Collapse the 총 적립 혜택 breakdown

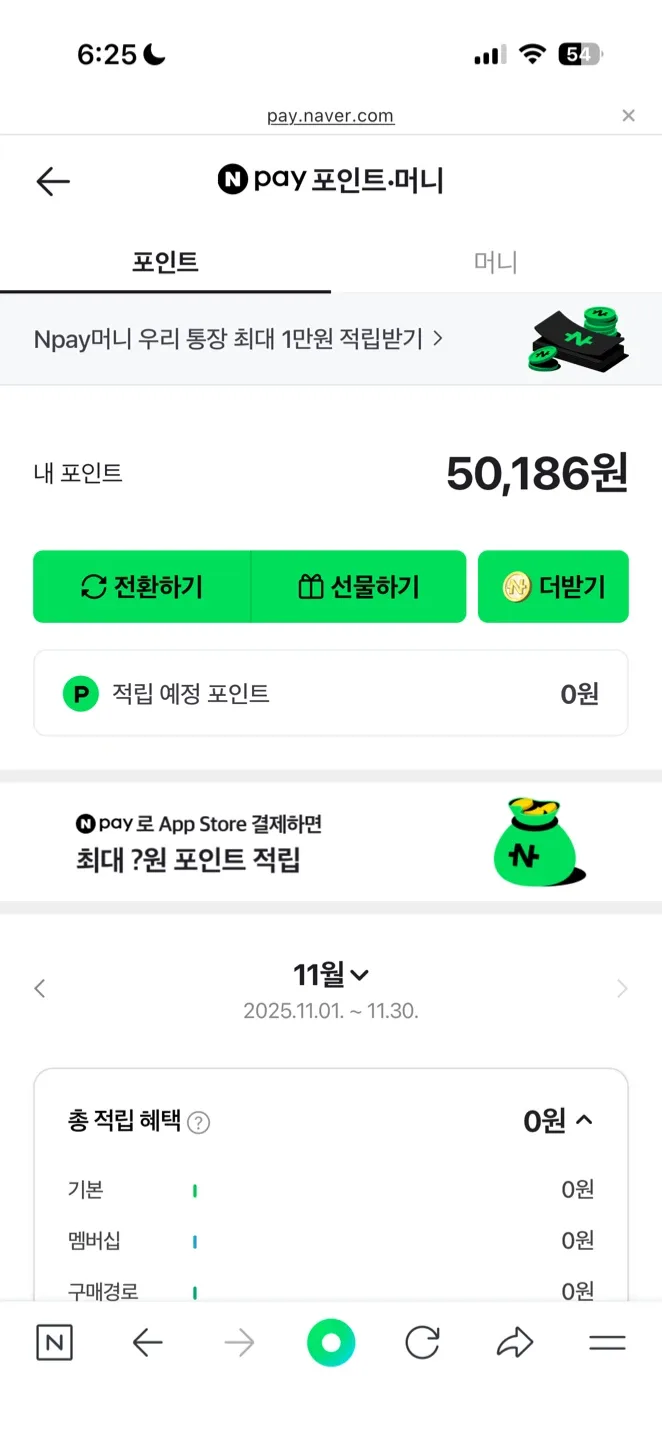click(x=585, y=1121)
